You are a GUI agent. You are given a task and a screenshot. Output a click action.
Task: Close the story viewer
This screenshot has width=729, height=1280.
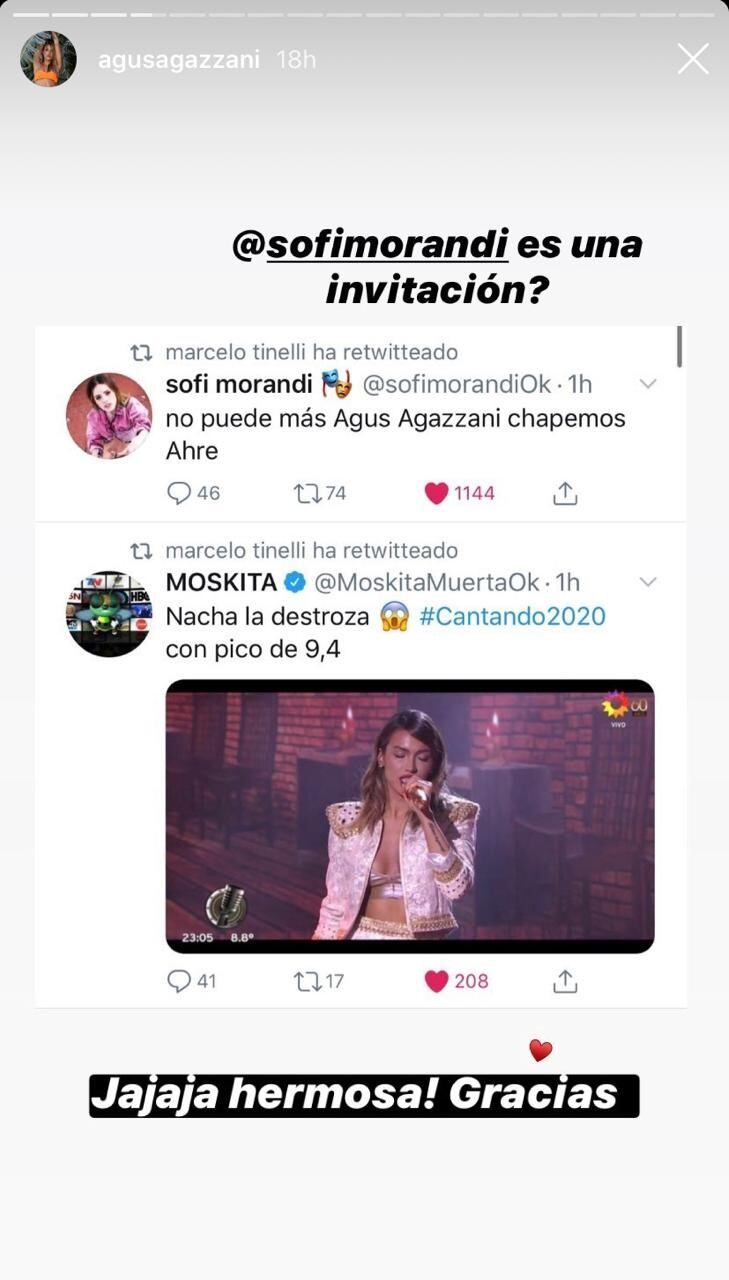click(x=692, y=59)
